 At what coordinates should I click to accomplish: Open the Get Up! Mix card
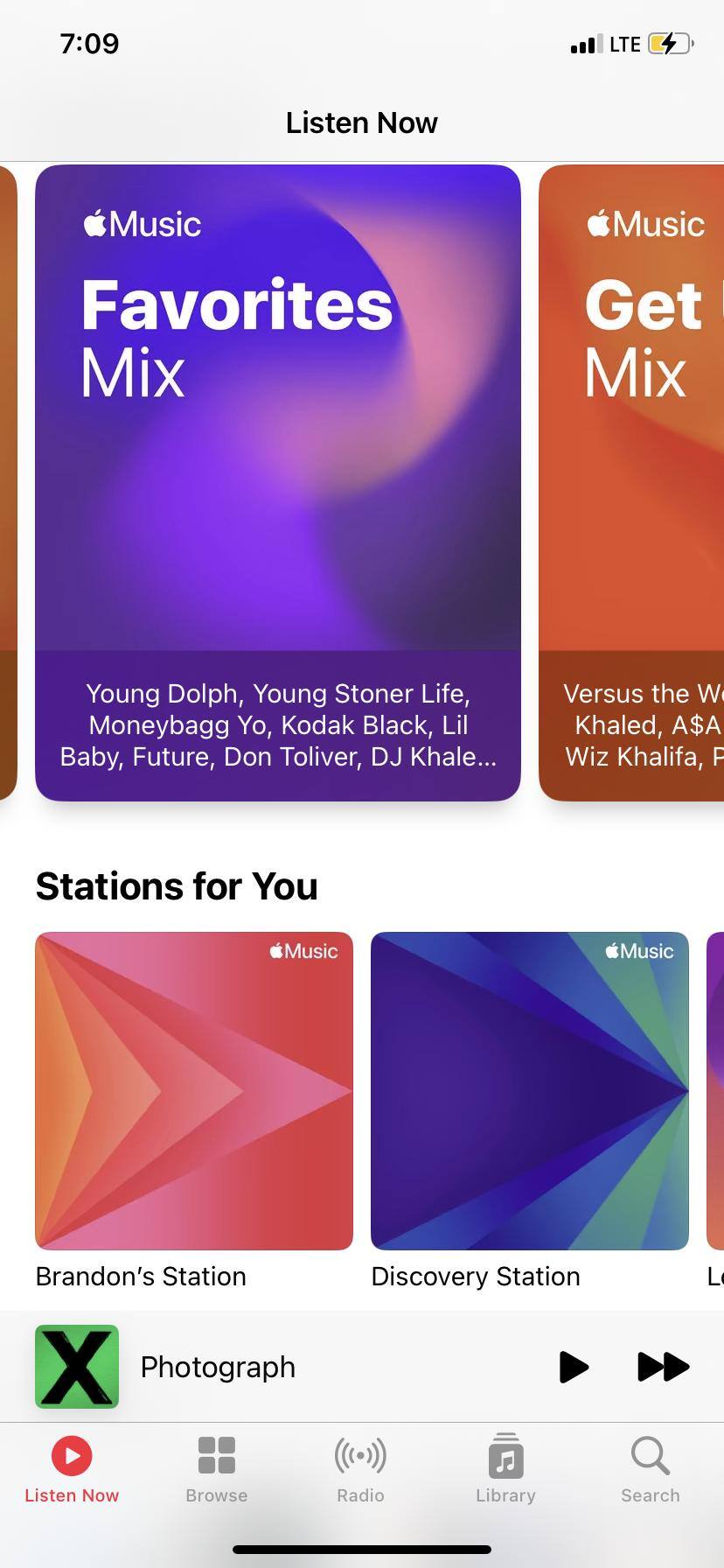pyautogui.click(x=633, y=481)
